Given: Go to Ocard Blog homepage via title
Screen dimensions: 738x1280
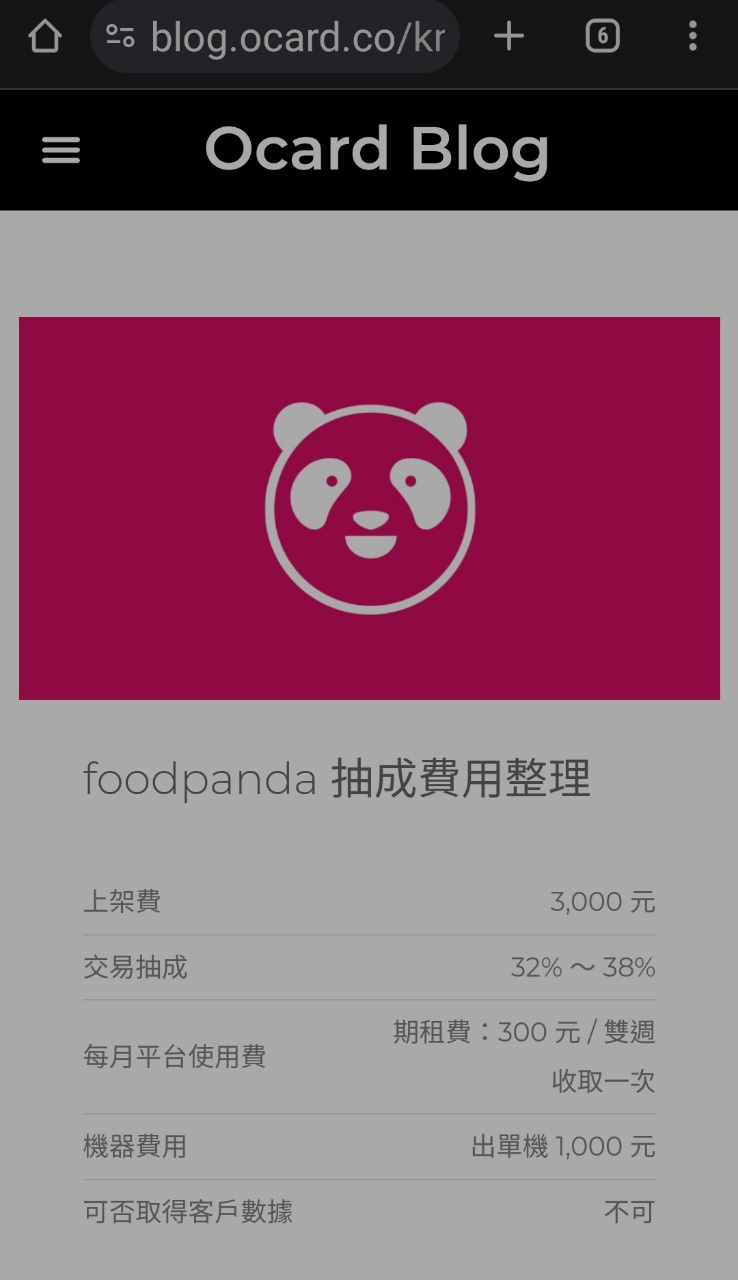Looking at the screenshot, I should tap(377, 150).
